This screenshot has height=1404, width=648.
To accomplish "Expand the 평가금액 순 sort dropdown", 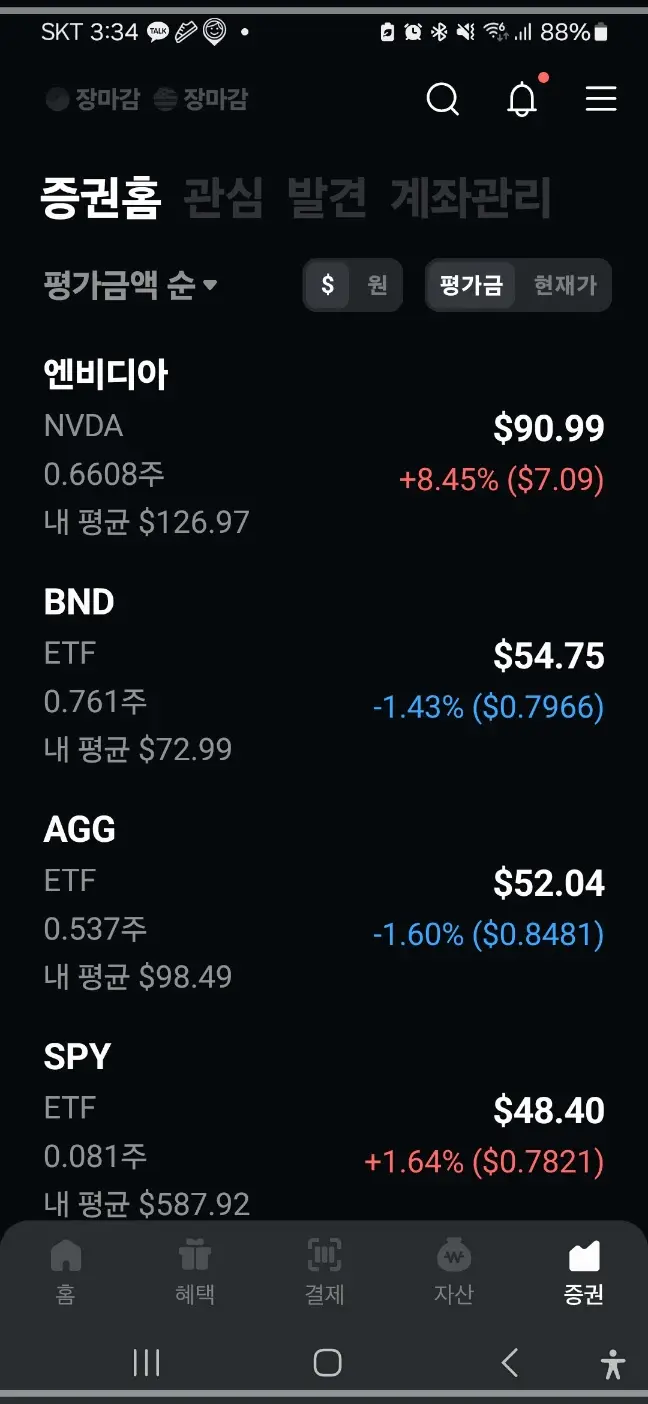I will (x=131, y=286).
